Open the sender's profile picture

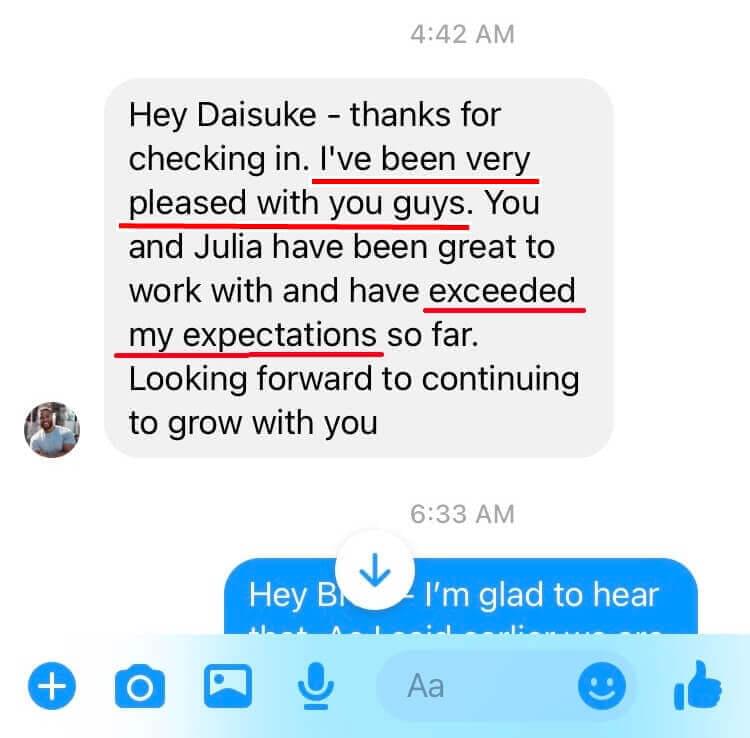point(52,430)
